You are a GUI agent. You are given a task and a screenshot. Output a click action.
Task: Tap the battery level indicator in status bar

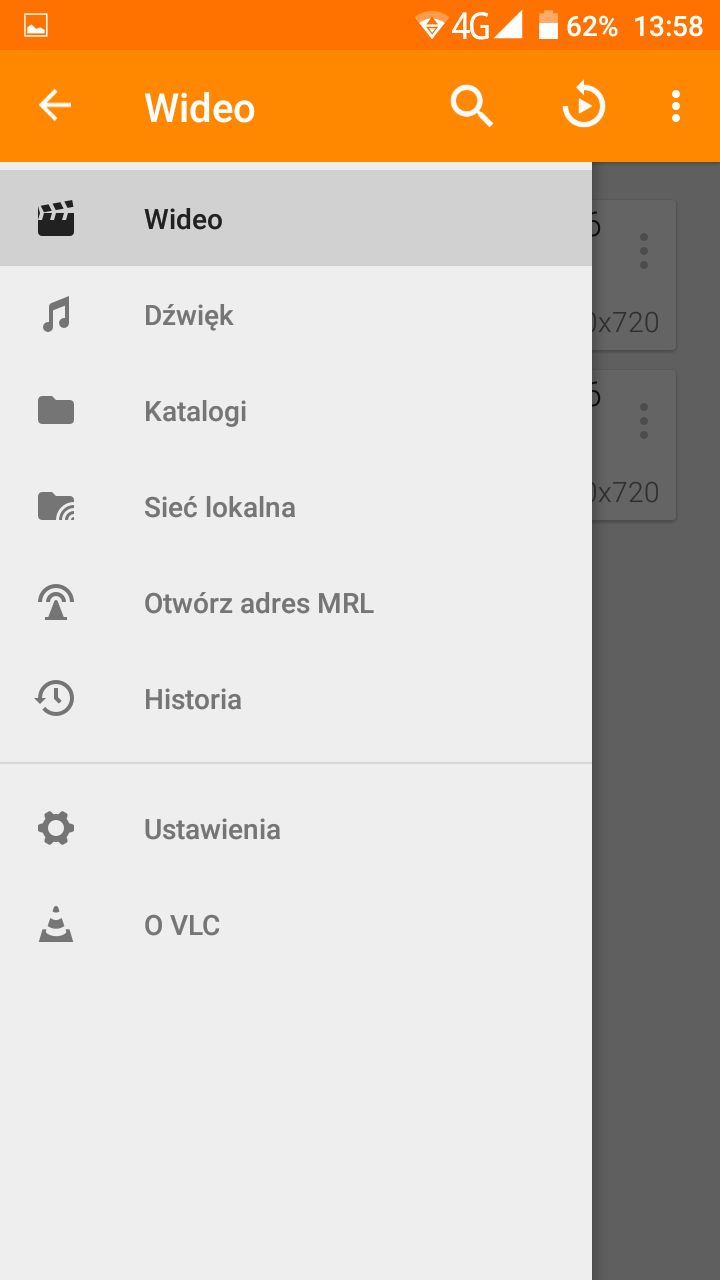pos(549,25)
